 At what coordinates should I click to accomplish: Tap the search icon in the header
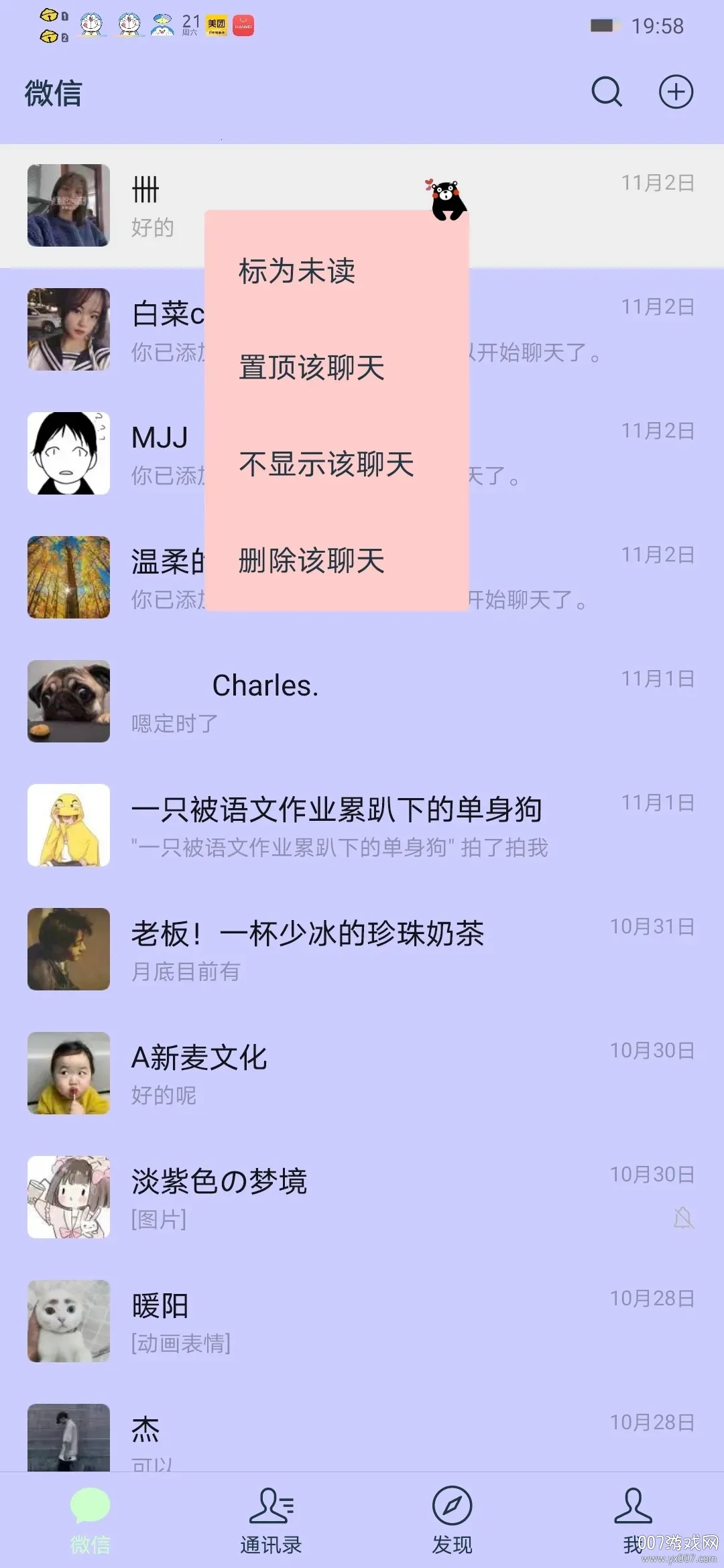click(607, 92)
